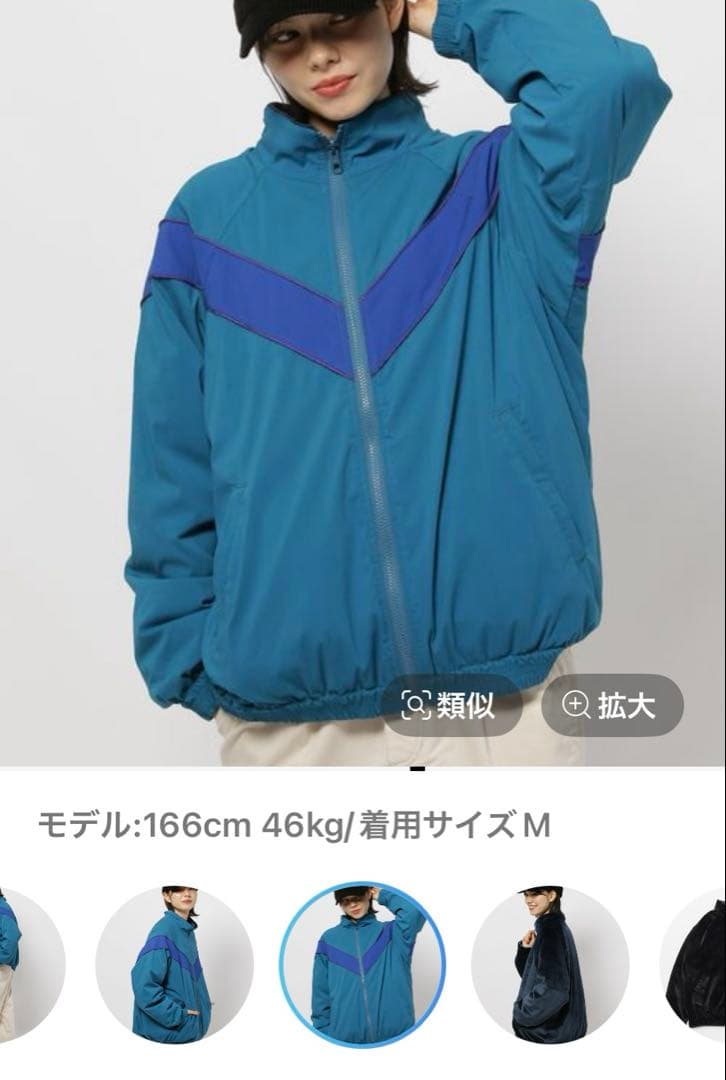Show the navy fleece jacket thumbnail
This screenshot has height=1080, width=726.
click(x=549, y=965)
